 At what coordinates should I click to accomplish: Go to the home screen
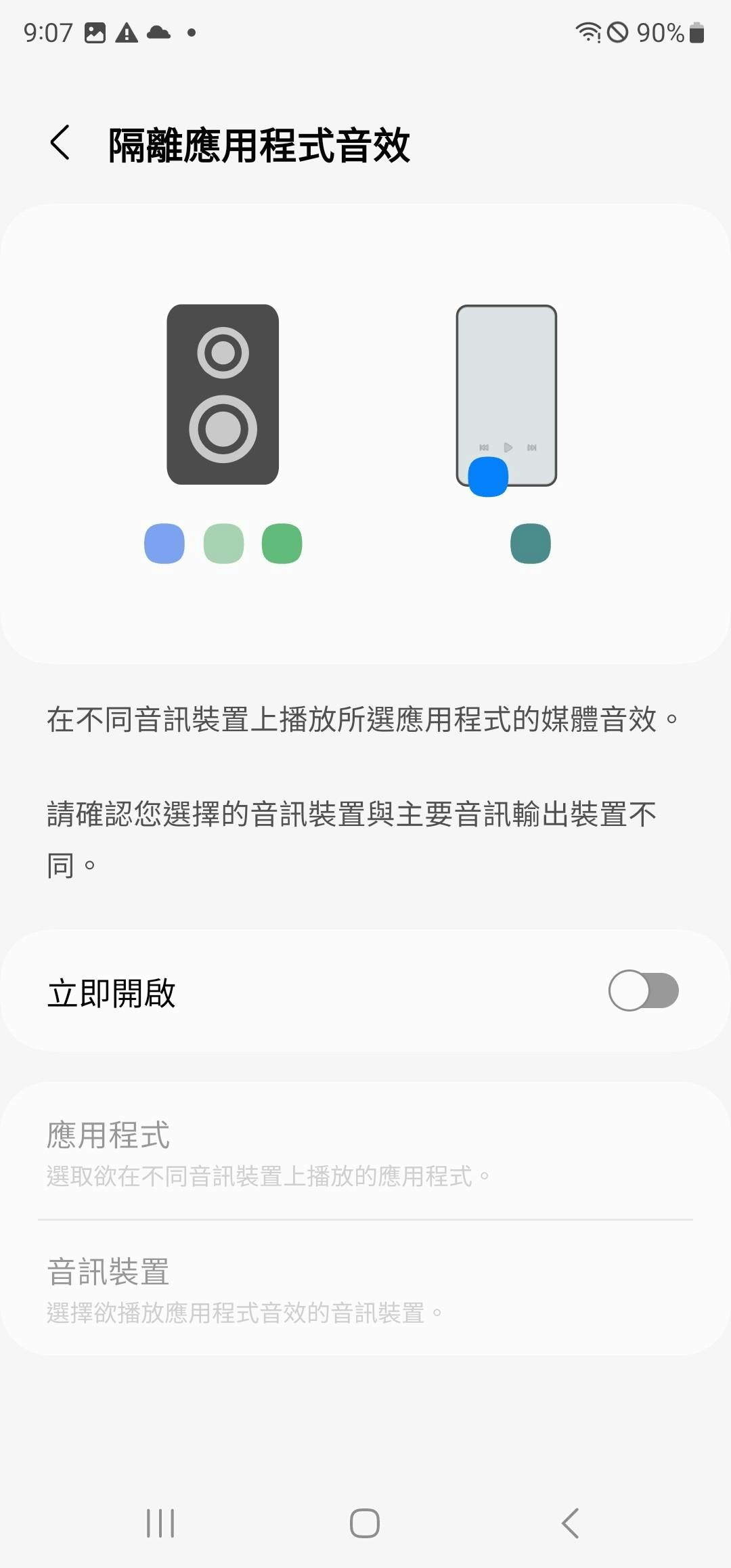[x=365, y=1523]
